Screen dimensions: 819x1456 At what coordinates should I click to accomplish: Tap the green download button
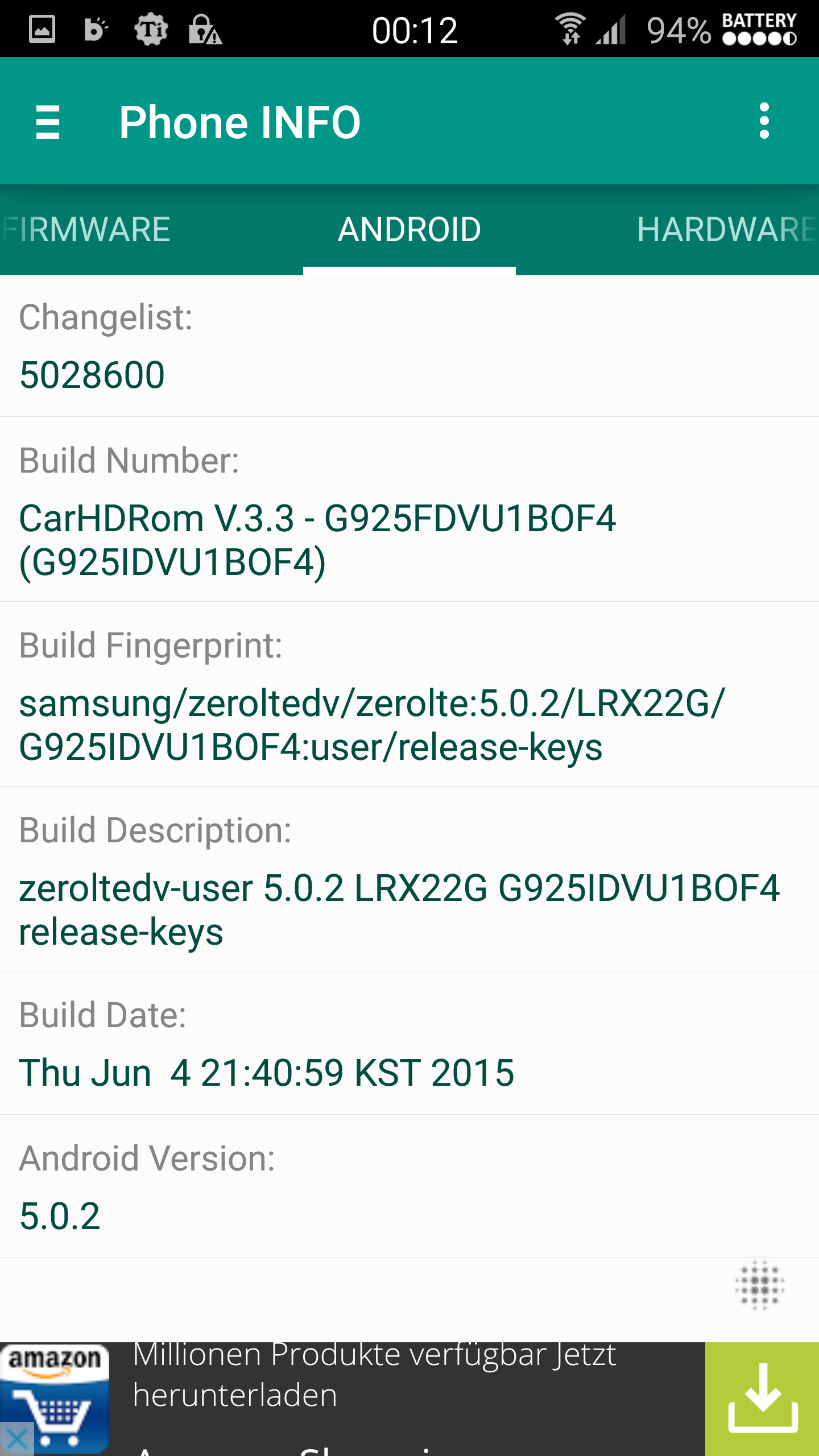762,1399
